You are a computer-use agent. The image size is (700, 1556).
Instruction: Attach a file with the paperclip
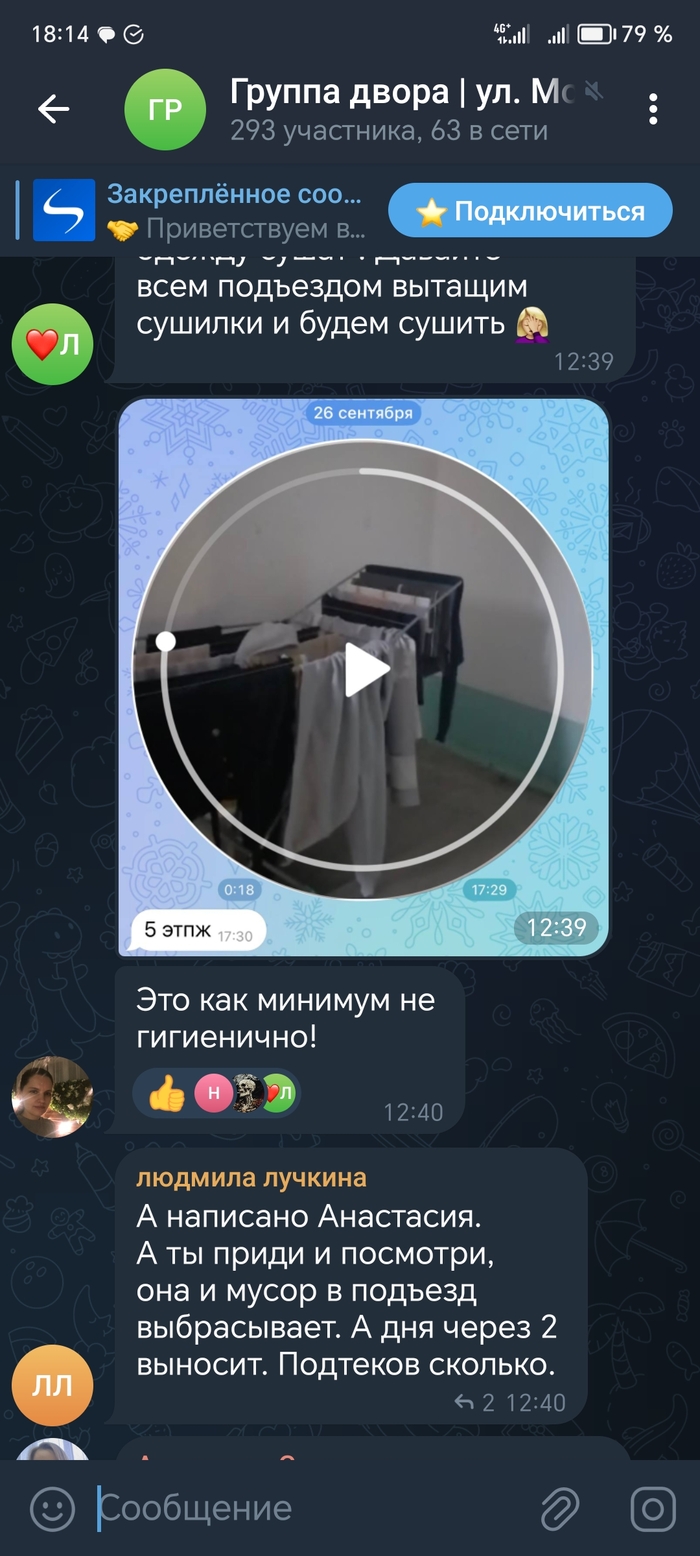tap(560, 1508)
